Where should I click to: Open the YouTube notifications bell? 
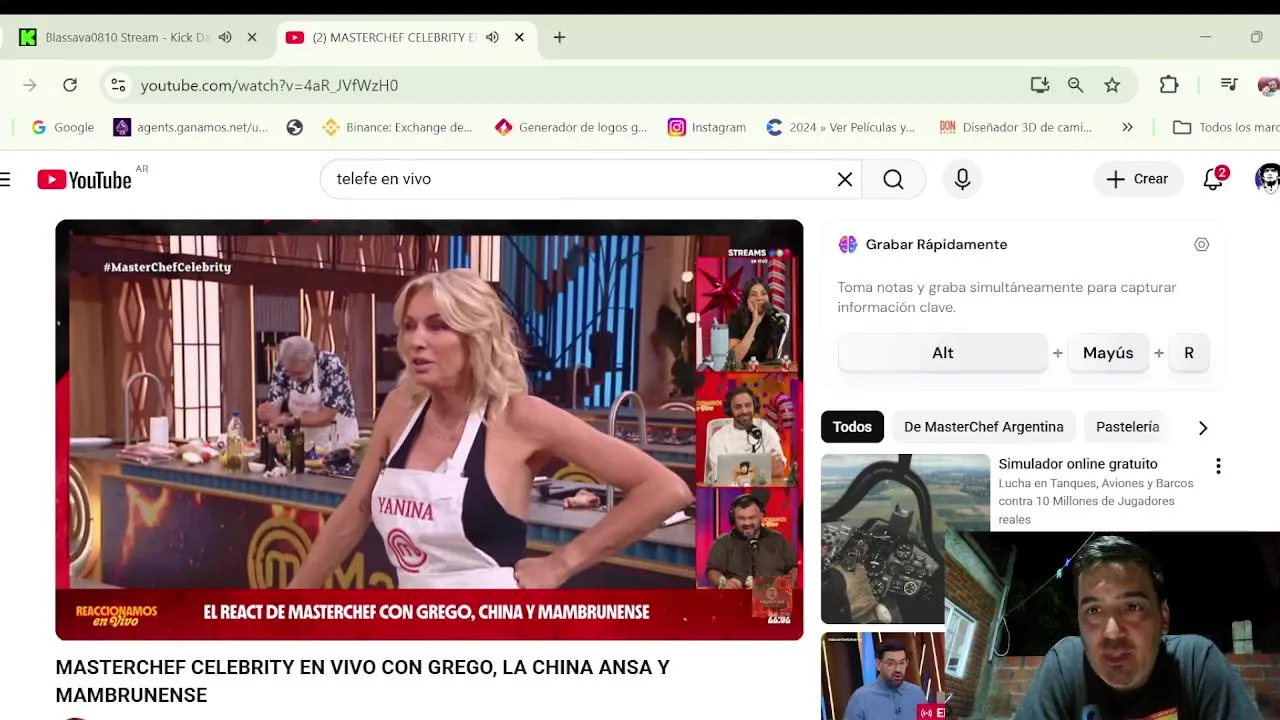click(x=1213, y=179)
